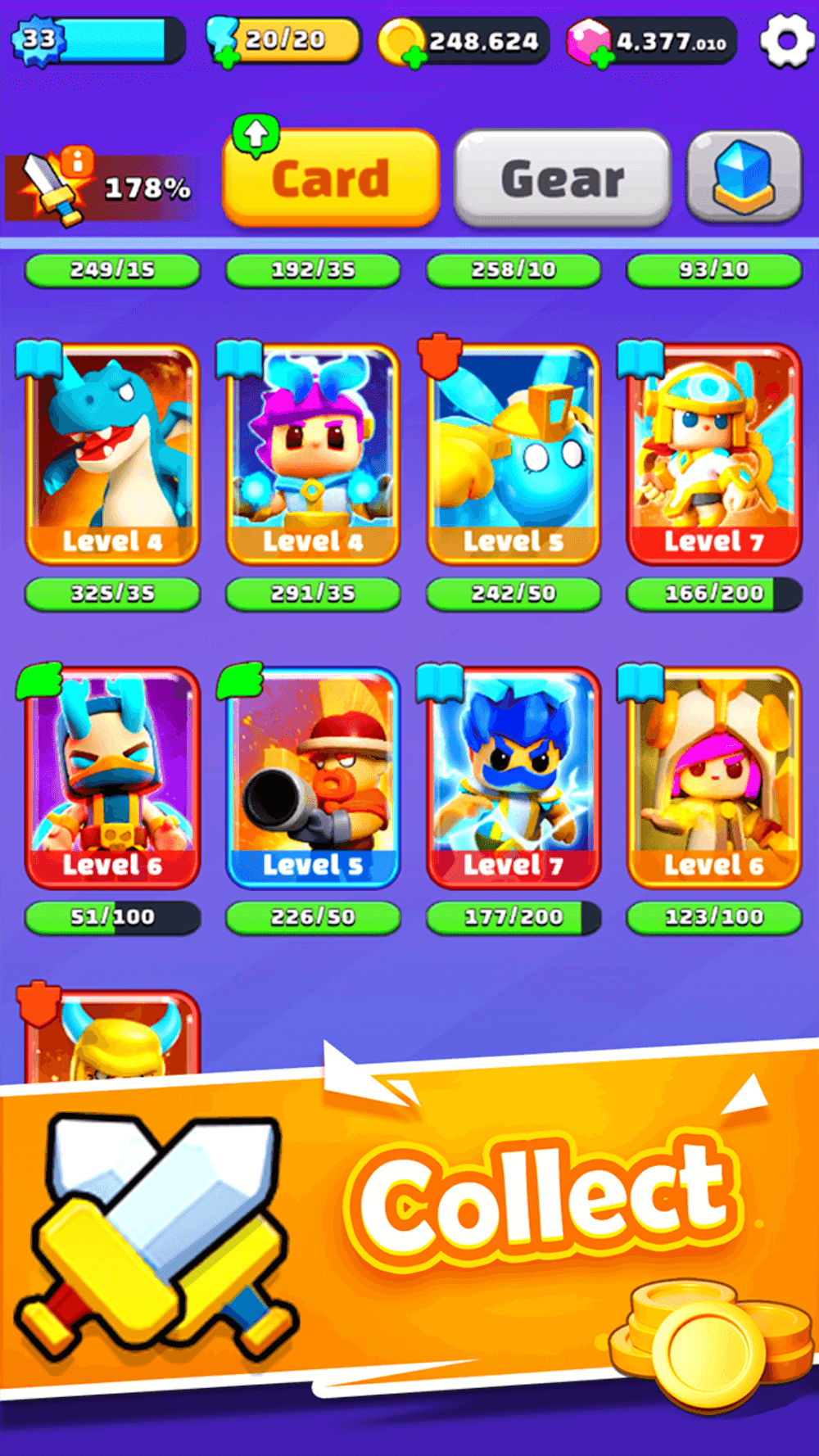View the golden-helmet angel Level 7 card
Image resolution: width=819 pixels, height=1456 pixels.
coord(714,454)
